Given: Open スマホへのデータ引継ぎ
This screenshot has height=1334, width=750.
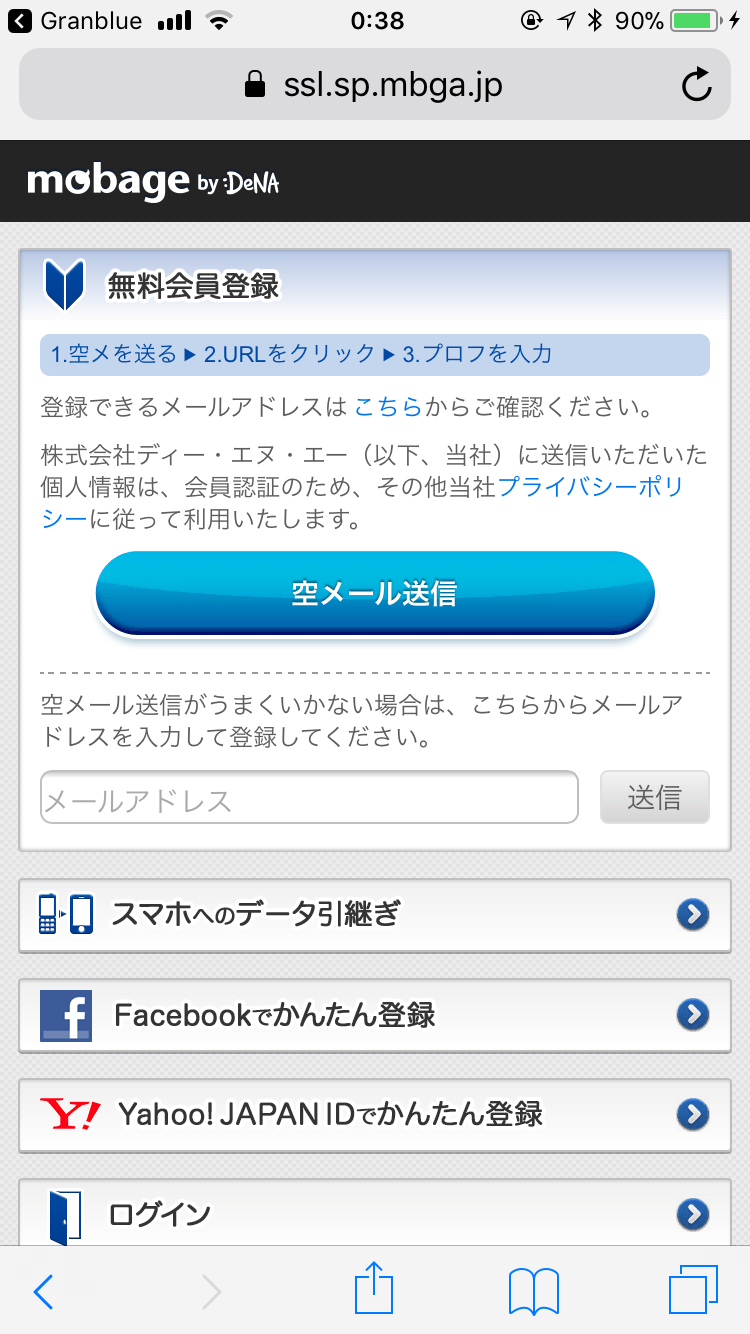Looking at the screenshot, I should (375, 915).
